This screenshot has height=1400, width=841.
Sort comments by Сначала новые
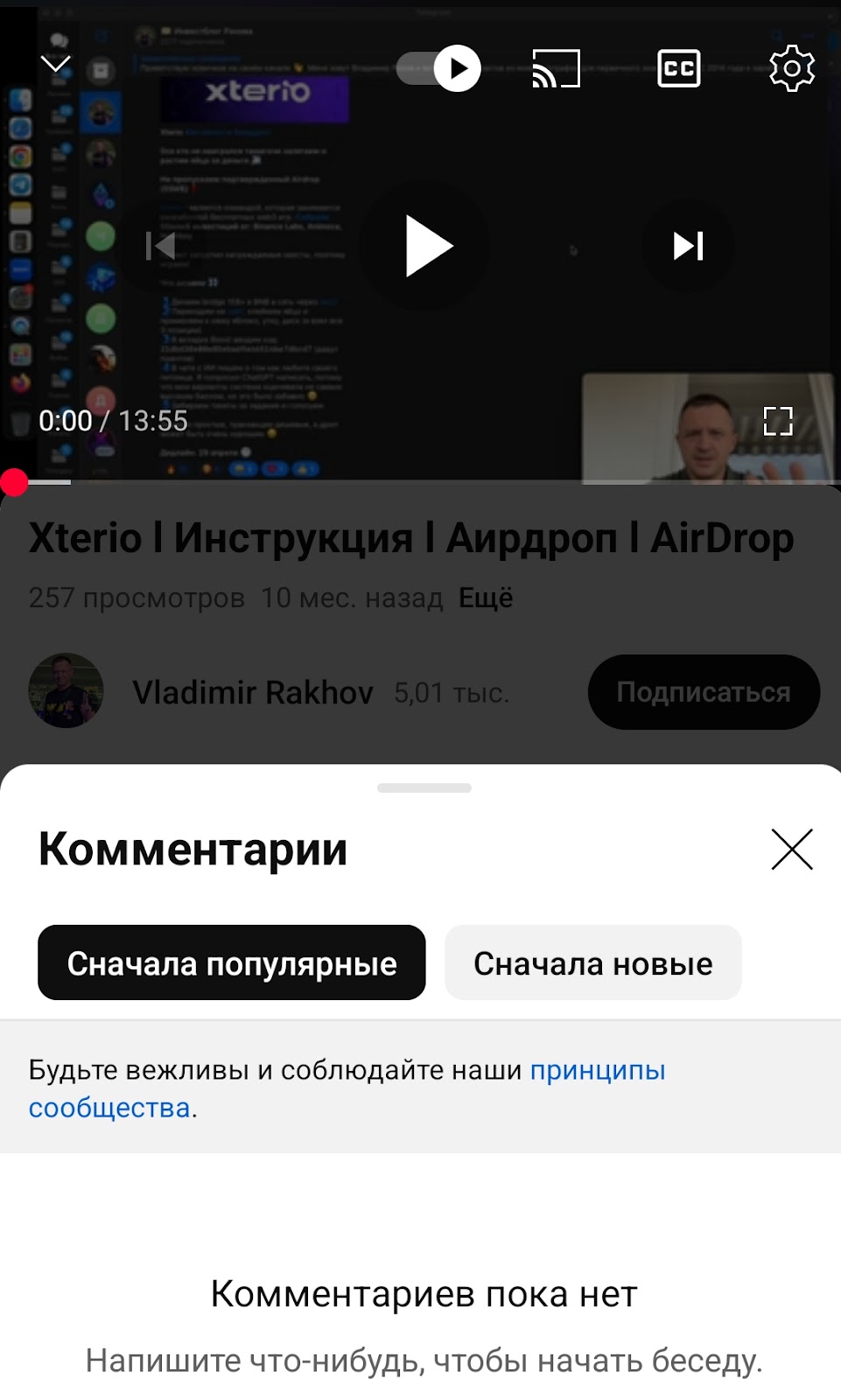tap(592, 962)
